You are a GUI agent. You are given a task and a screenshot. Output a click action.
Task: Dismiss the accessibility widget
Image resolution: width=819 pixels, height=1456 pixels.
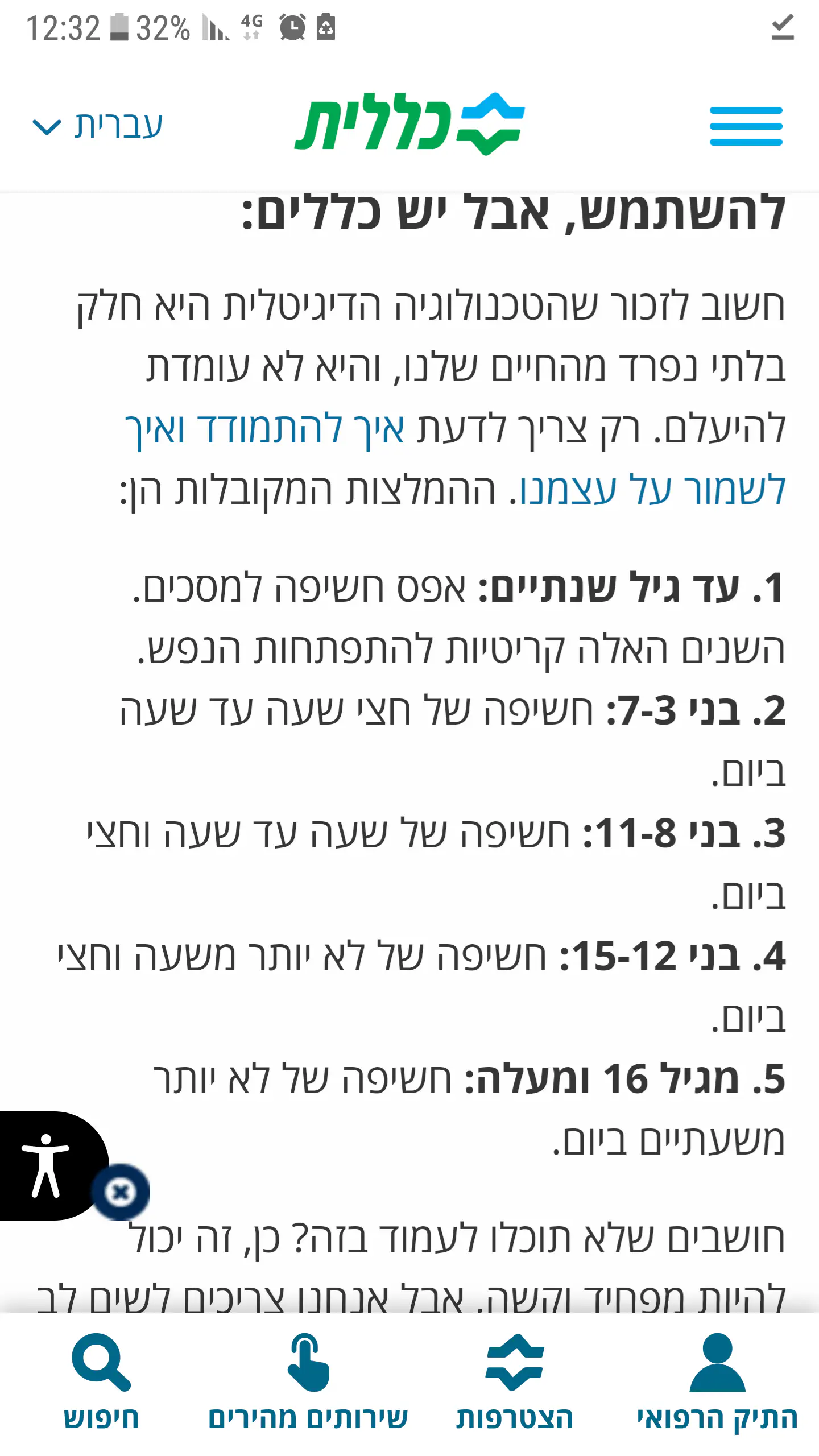pyautogui.click(x=121, y=1192)
